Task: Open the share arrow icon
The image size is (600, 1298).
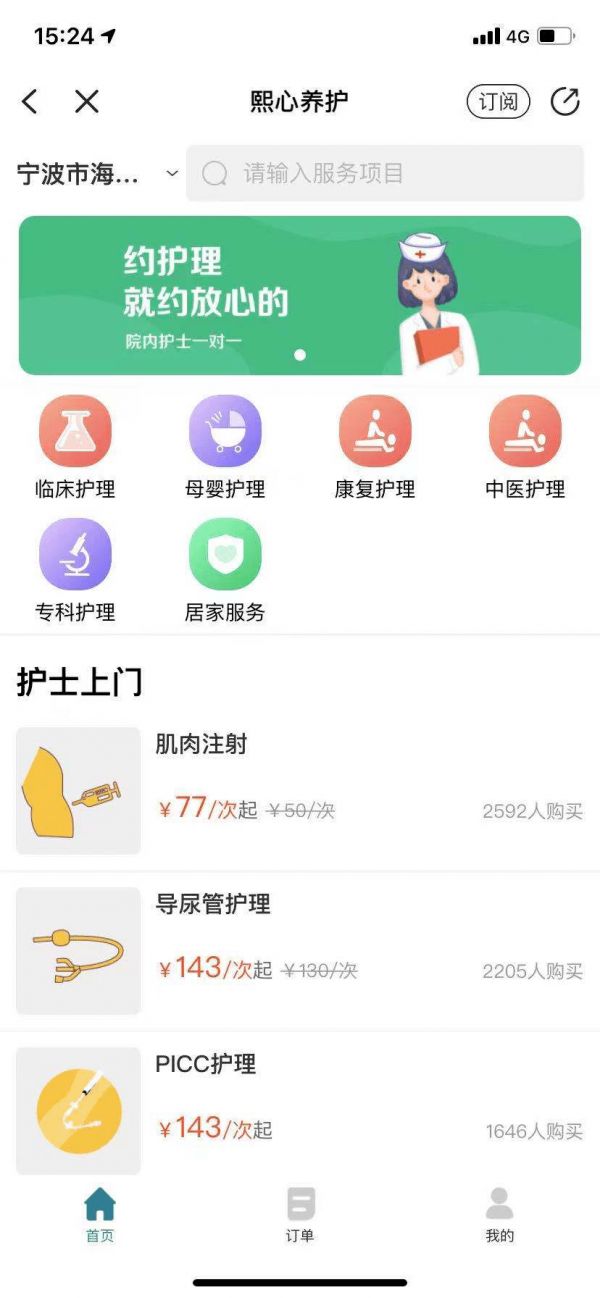Action: [565, 101]
